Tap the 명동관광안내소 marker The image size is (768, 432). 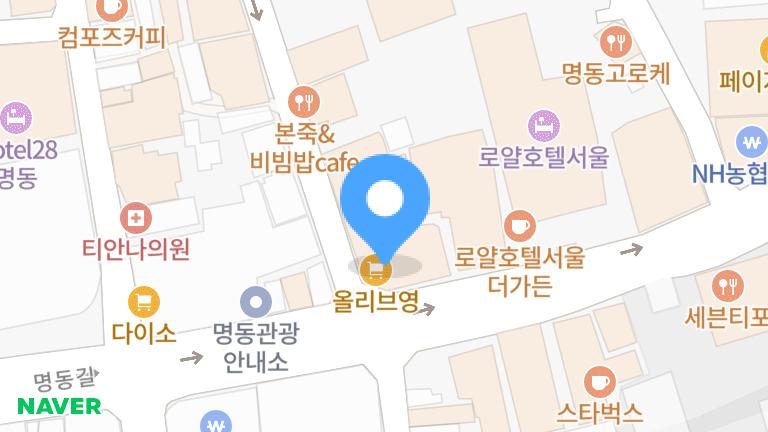[x=257, y=300]
